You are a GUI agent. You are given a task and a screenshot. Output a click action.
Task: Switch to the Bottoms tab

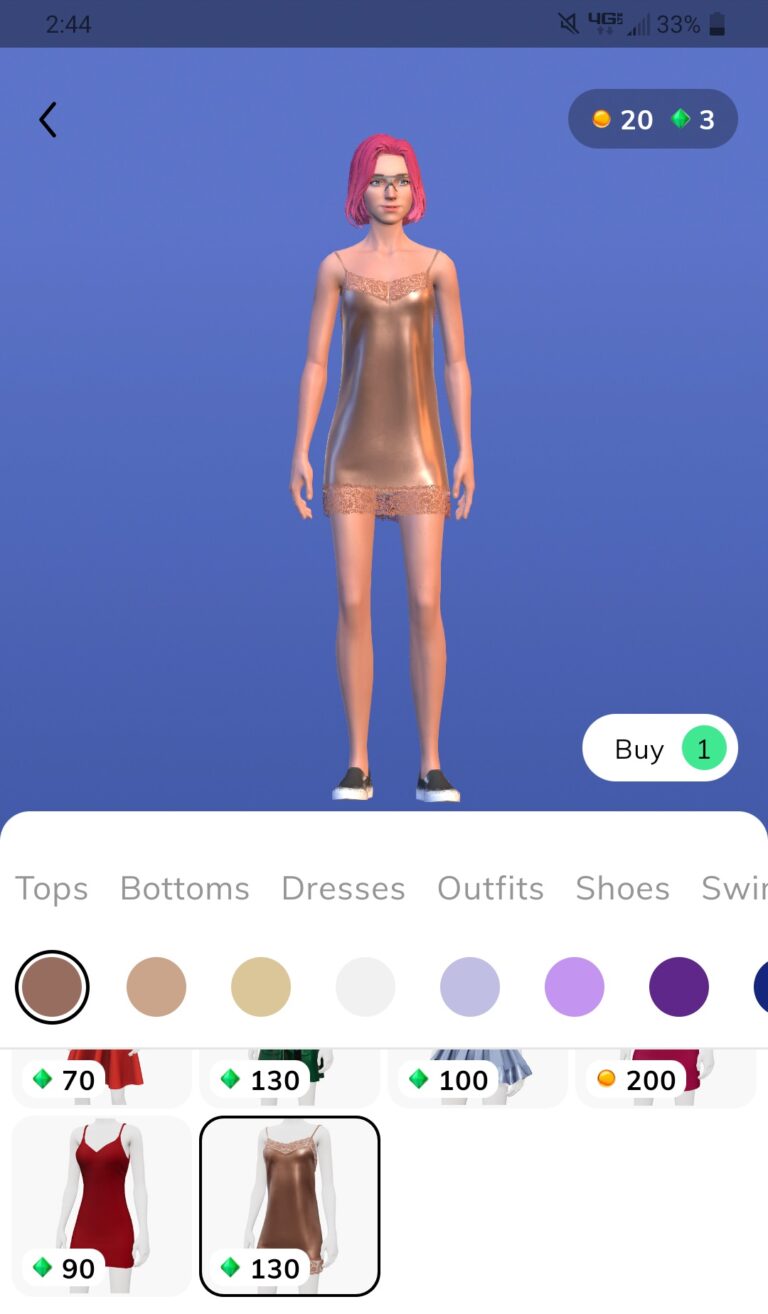[185, 888]
